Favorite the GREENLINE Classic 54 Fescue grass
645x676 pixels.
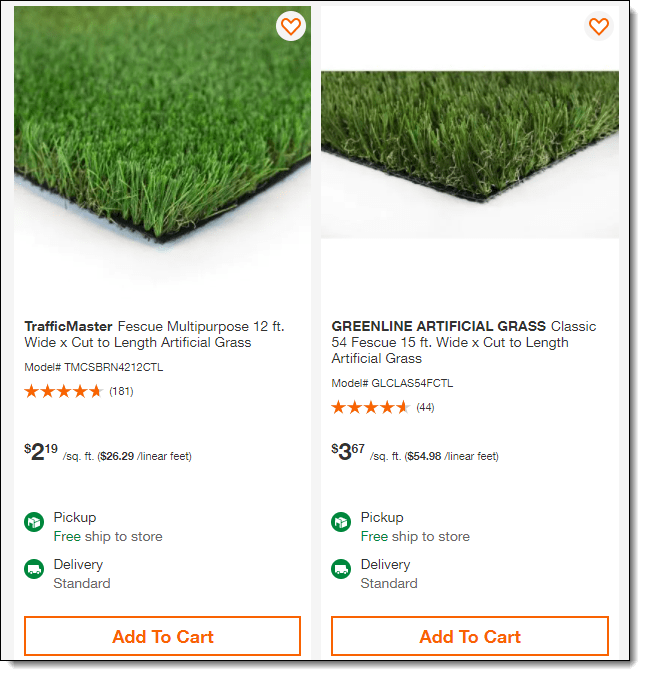[598, 27]
